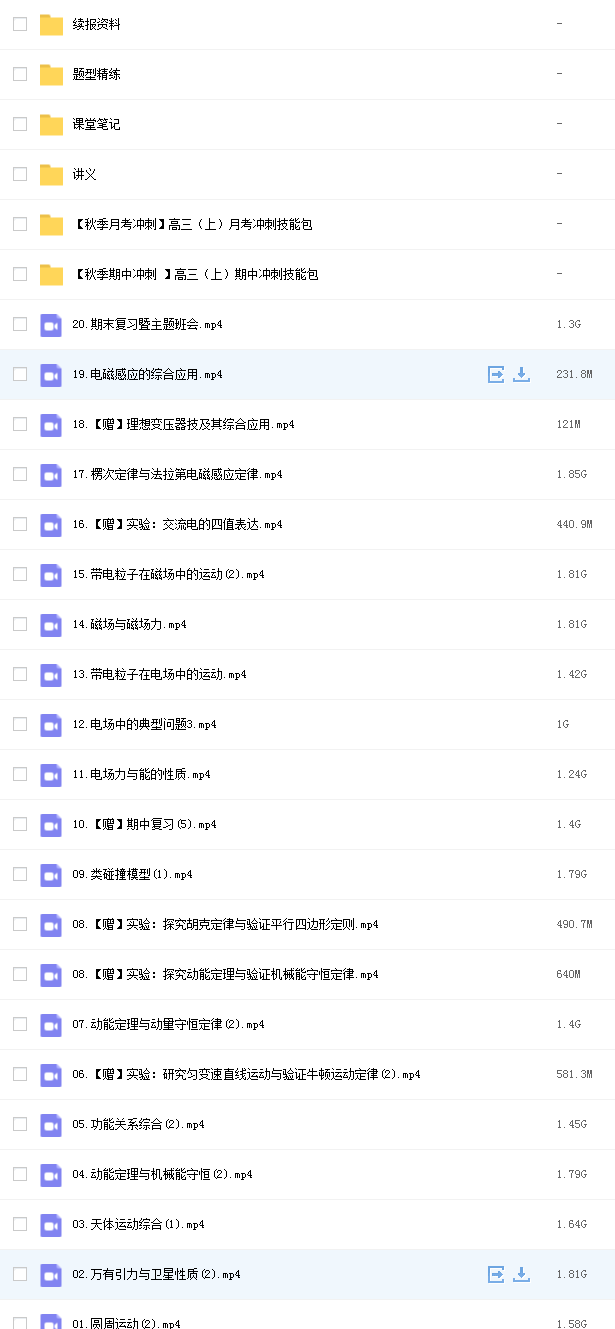Open 20.期末复习暨主题班会.mp4
The height and width of the screenshot is (1329, 615).
(148, 324)
